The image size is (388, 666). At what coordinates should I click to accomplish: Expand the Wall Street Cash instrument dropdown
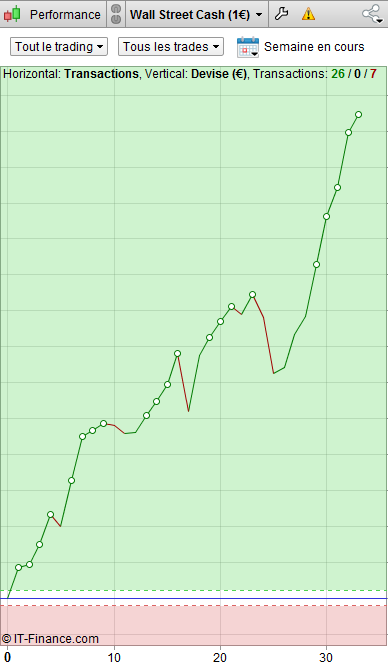click(196, 14)
